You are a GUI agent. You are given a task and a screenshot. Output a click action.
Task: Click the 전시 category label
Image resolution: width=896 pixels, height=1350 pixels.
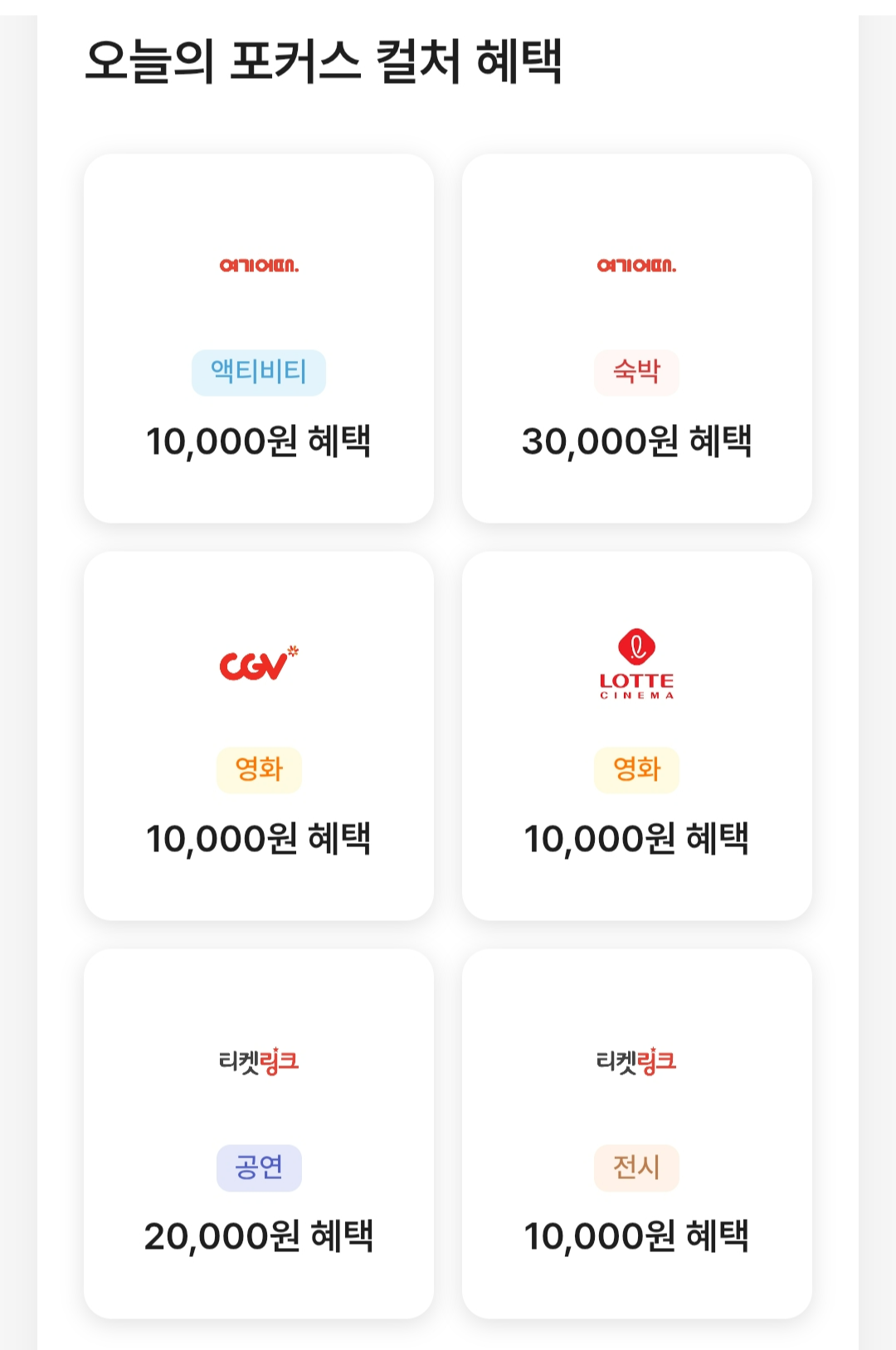(x=637, y=1166)
